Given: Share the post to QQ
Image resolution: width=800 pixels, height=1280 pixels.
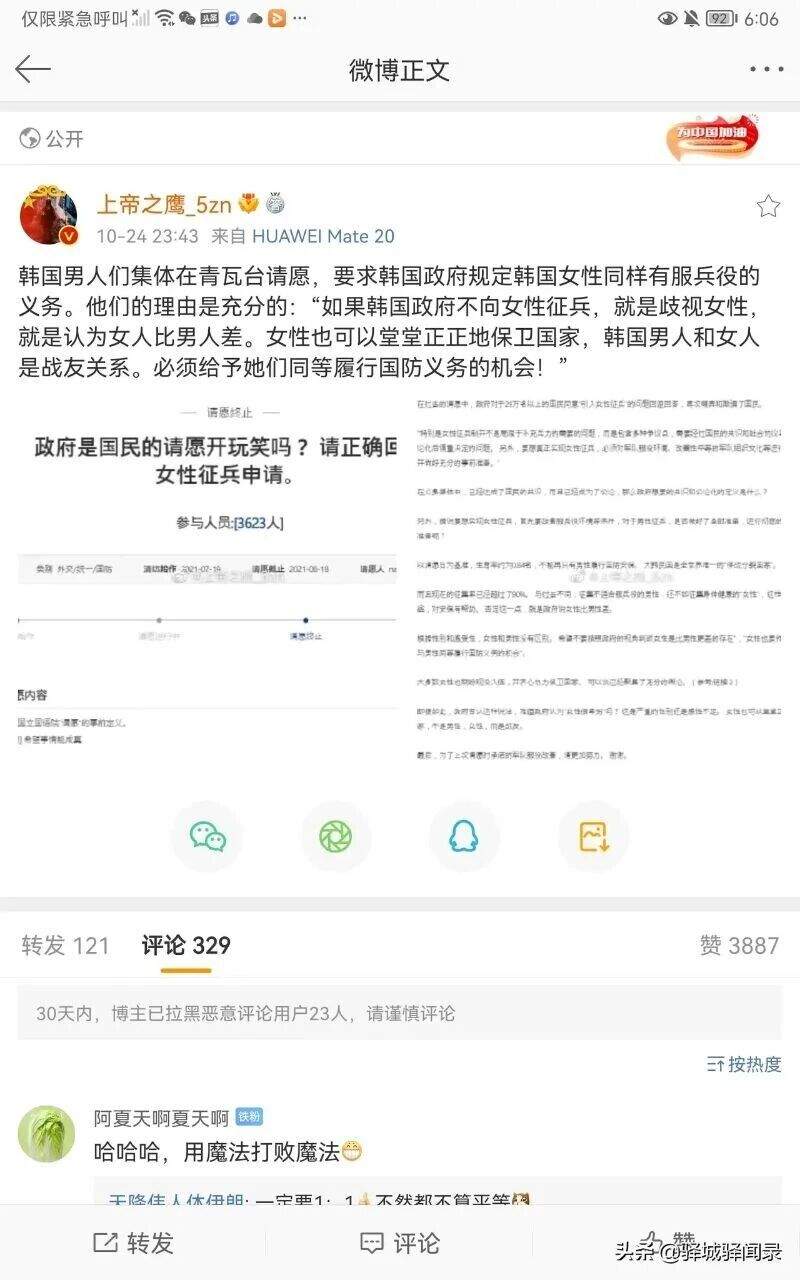Looking at the screenshot, I should [464, 836].
